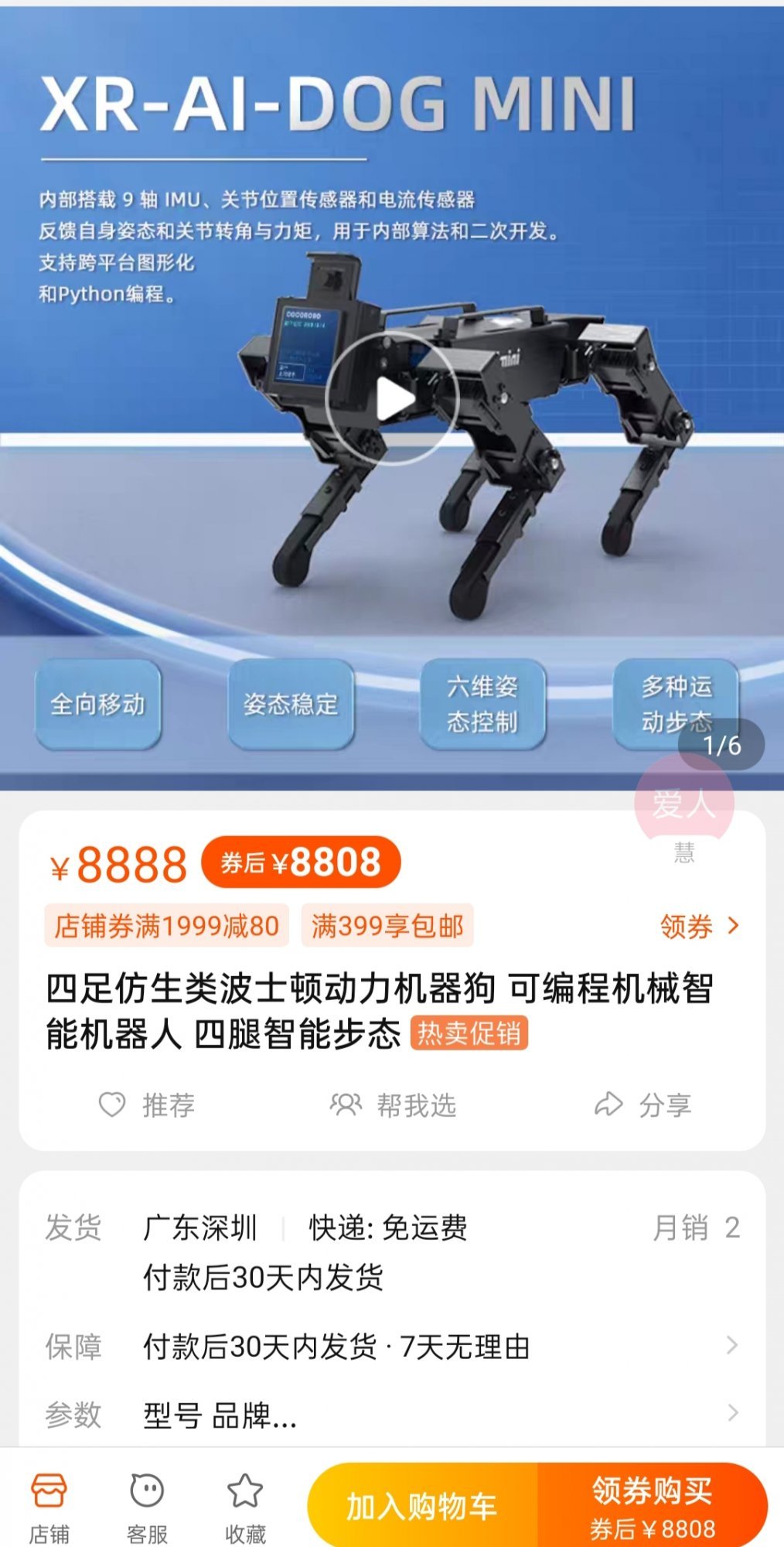Expand the 参数 specifications row
The height and width of the screenshot is (1547, 784).
[x=392, y=1415]
